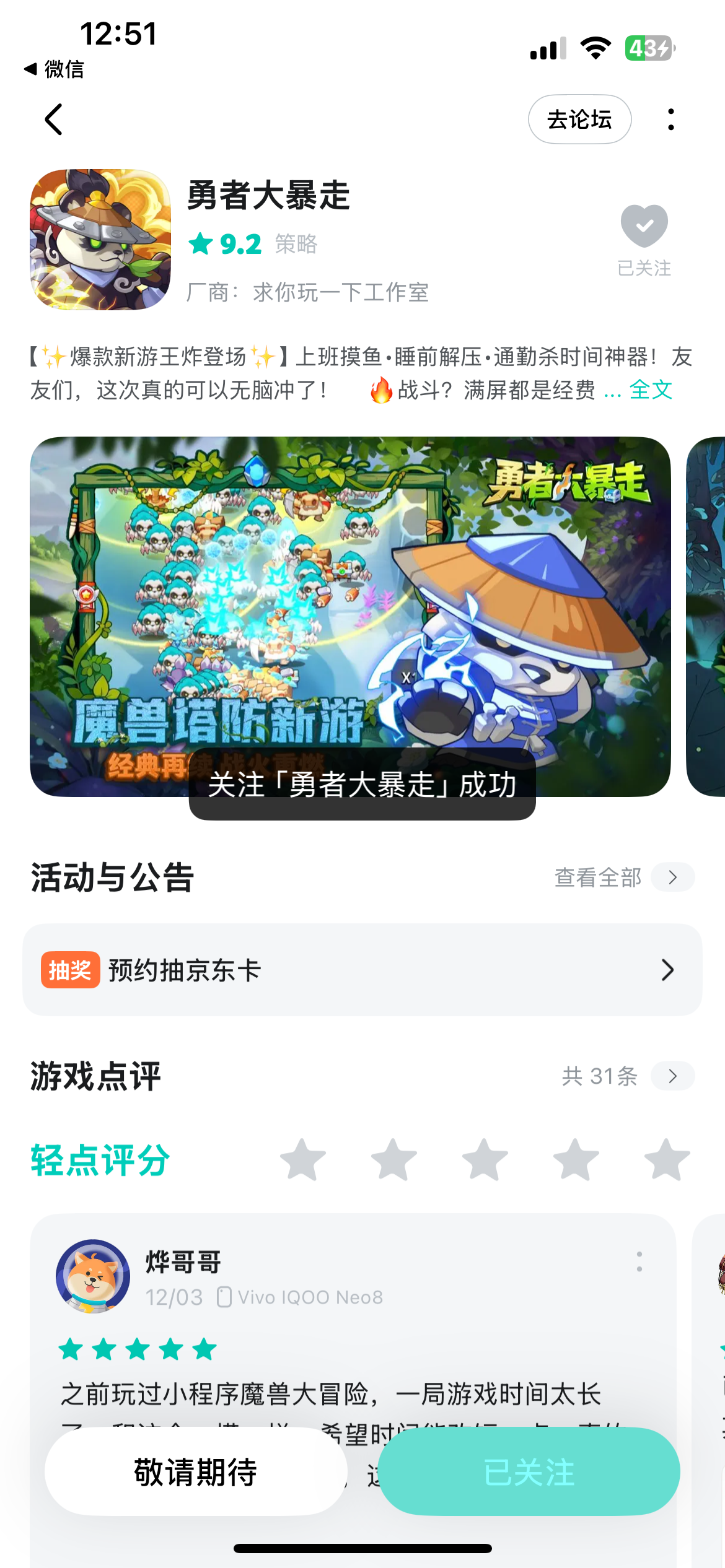This screenshot has width=725, height=1568.
Task: Expand all 31 game reviews via the chevron
Action: (x=672, y=1076)
